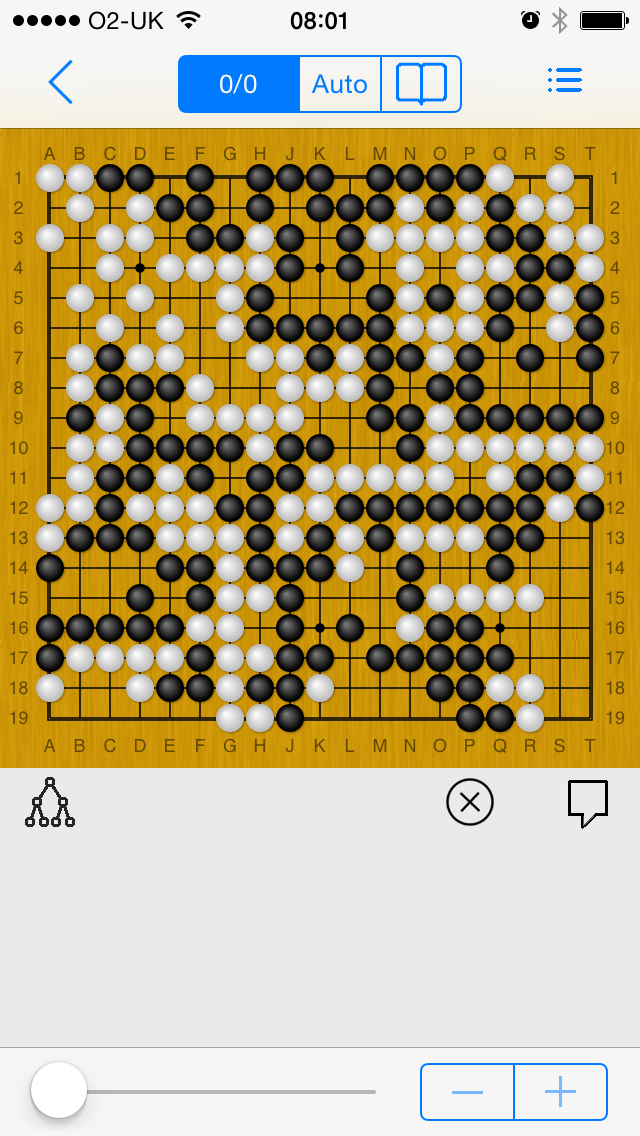Select the 0/0 move counter segment
The image size is (640, 1136).
(x=239, y=84)
